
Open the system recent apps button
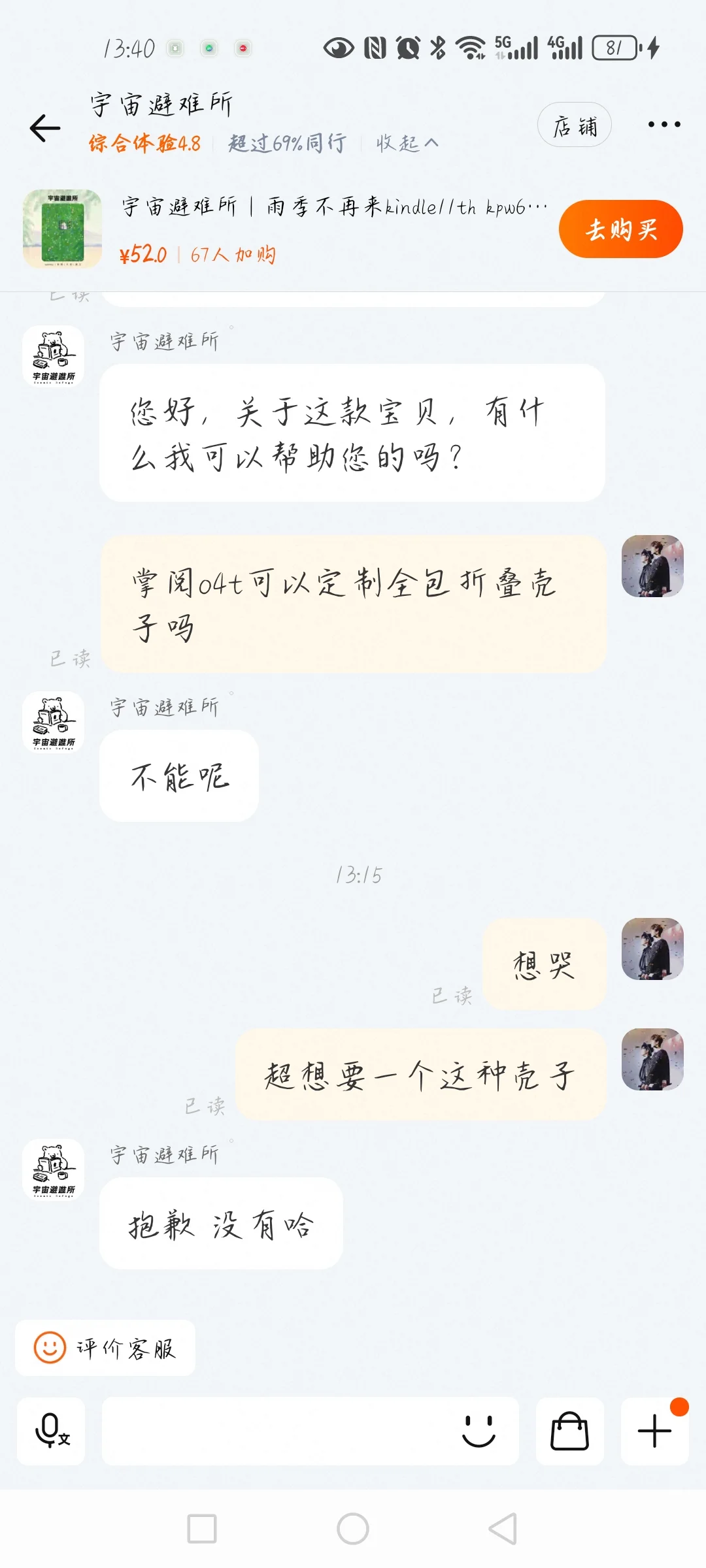pyautogui.click(x=202, y=1529)
